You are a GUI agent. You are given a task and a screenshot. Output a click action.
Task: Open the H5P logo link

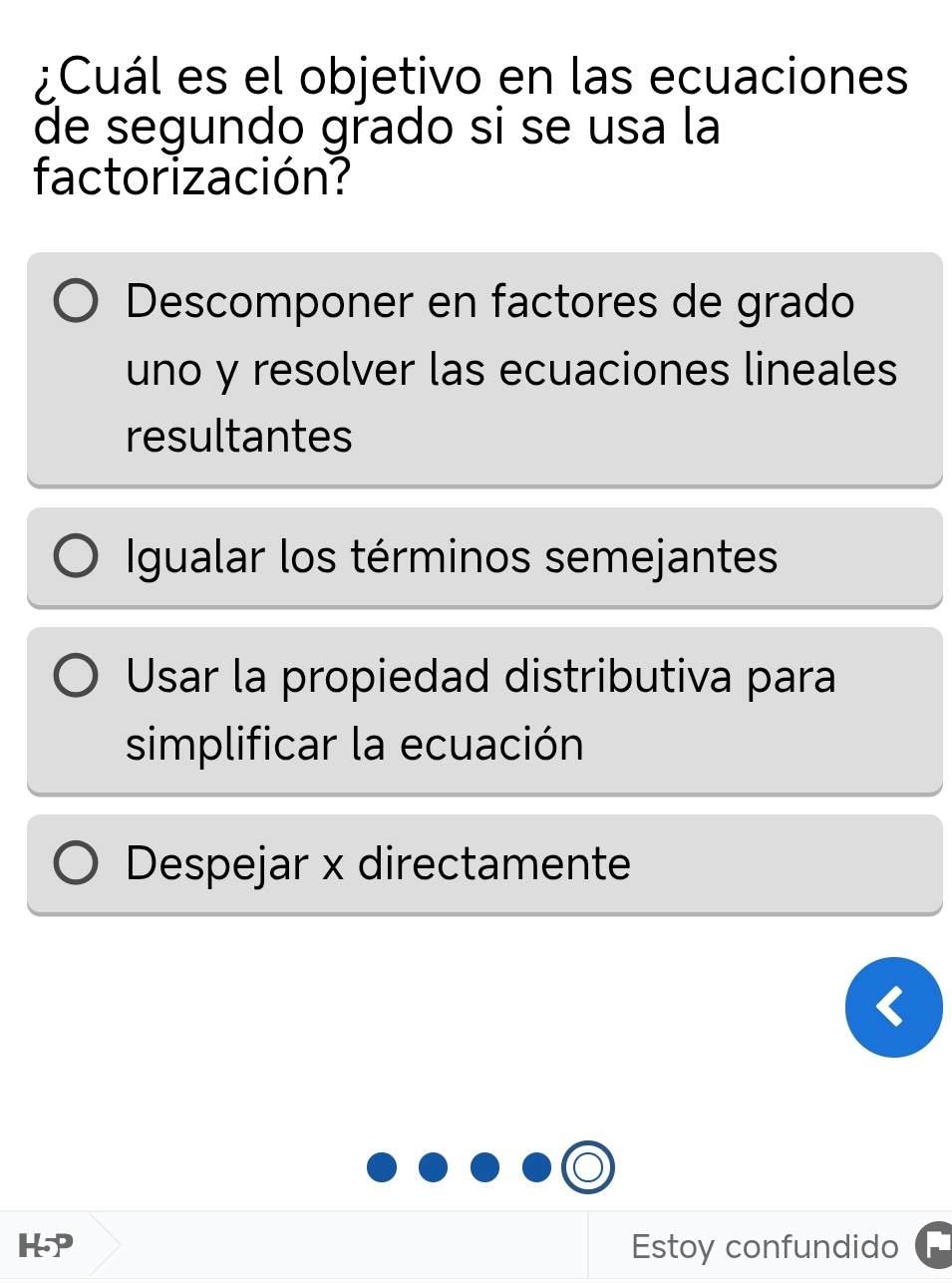coord(46,1245)
